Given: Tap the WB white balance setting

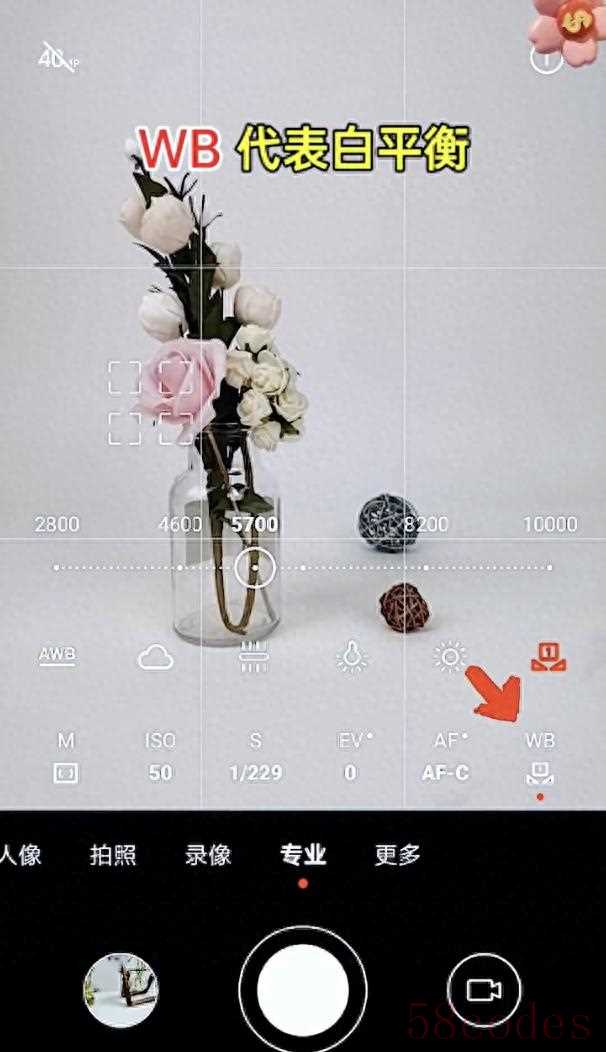Looking at the screenshot, I should (540, 758).
